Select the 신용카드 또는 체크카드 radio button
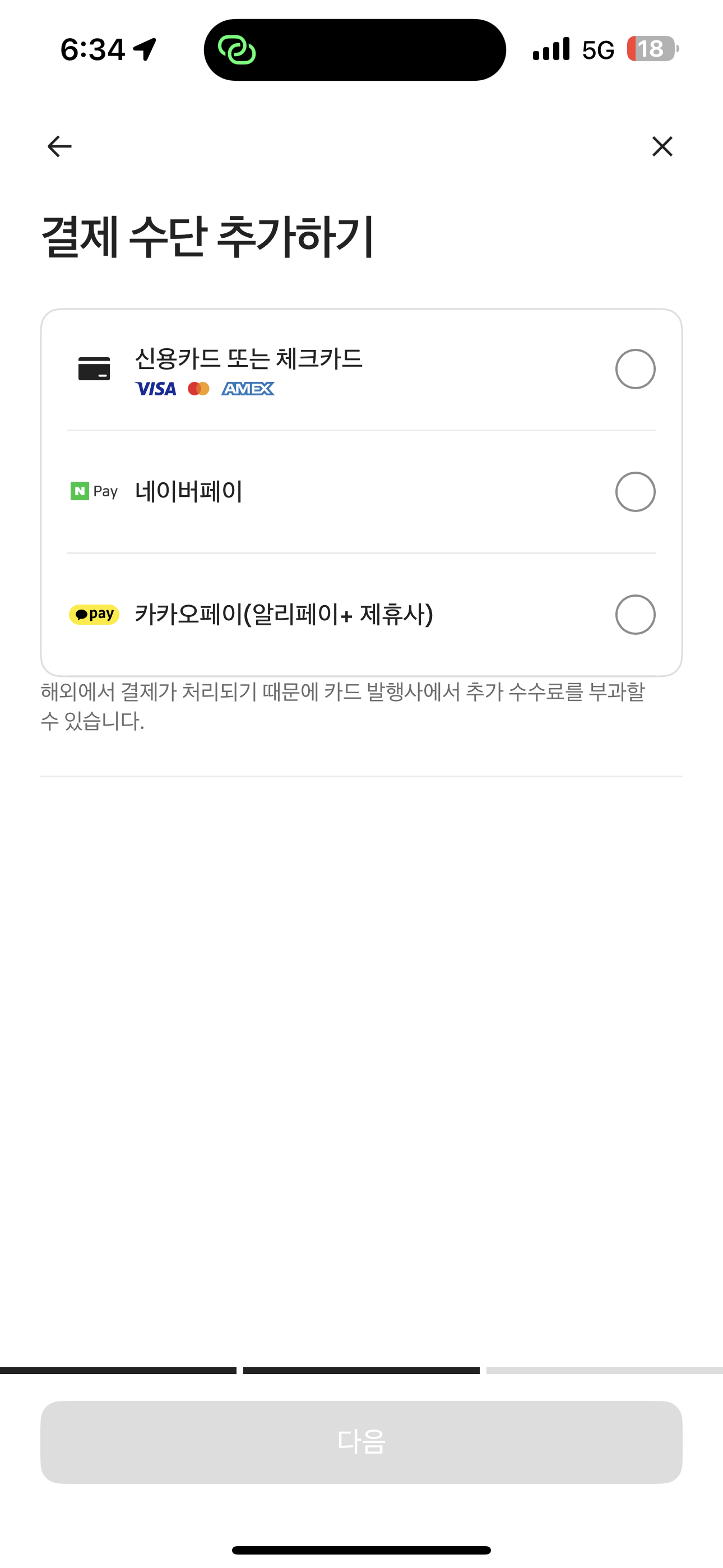The image size is (723, 1568). tap(635, 368)
